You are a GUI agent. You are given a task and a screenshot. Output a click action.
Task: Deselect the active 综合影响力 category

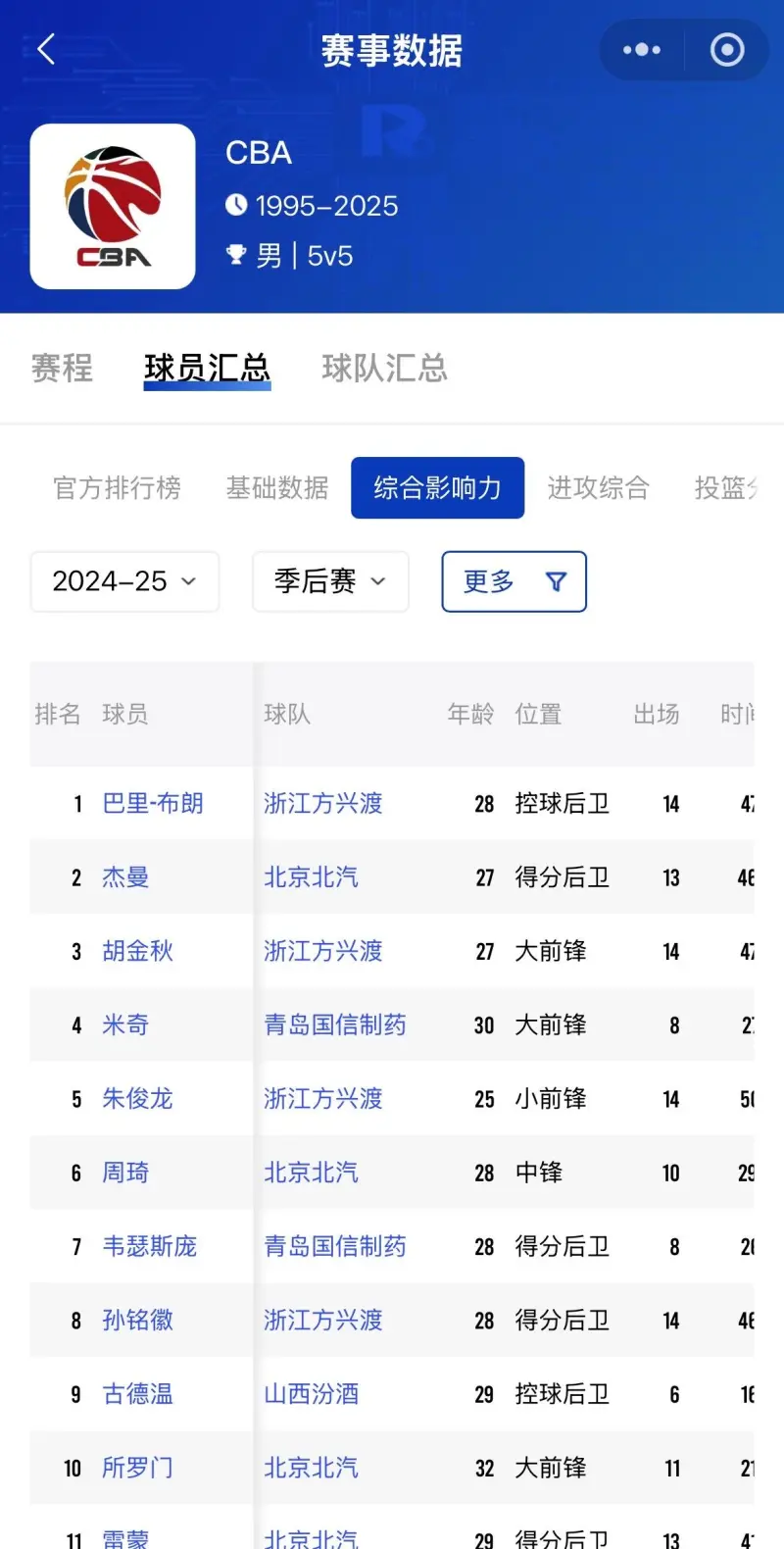coord(437,488)
